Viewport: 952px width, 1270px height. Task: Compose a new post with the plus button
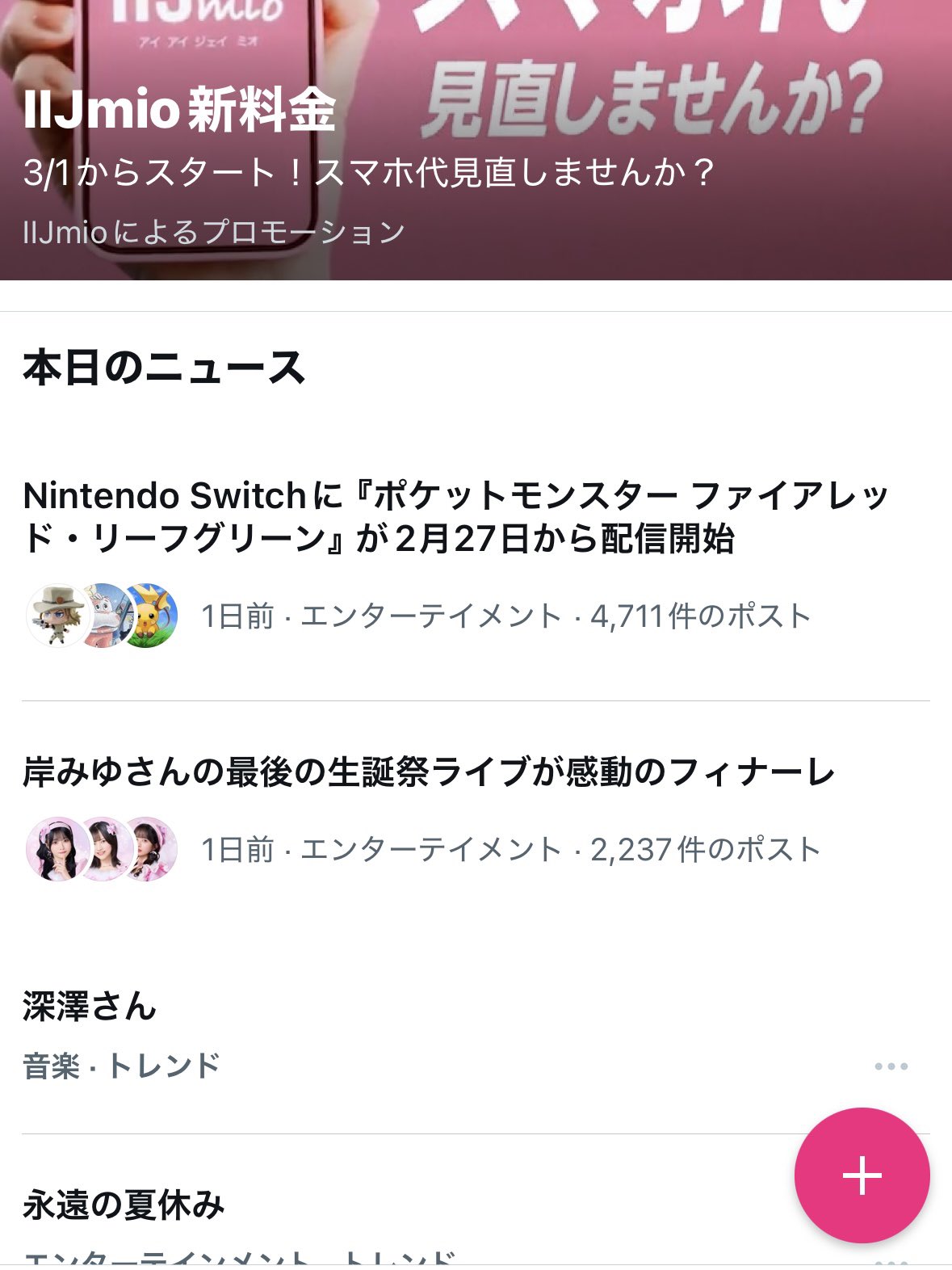[x=862, y=1175]
